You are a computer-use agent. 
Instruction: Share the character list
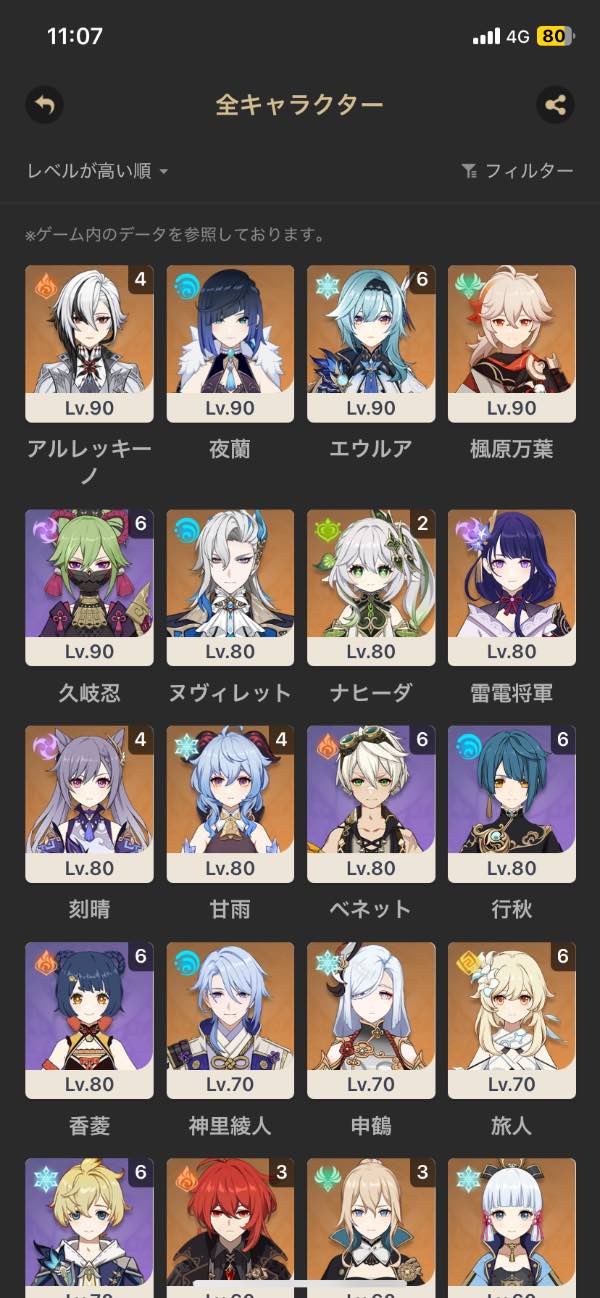[x=555, y=105]
